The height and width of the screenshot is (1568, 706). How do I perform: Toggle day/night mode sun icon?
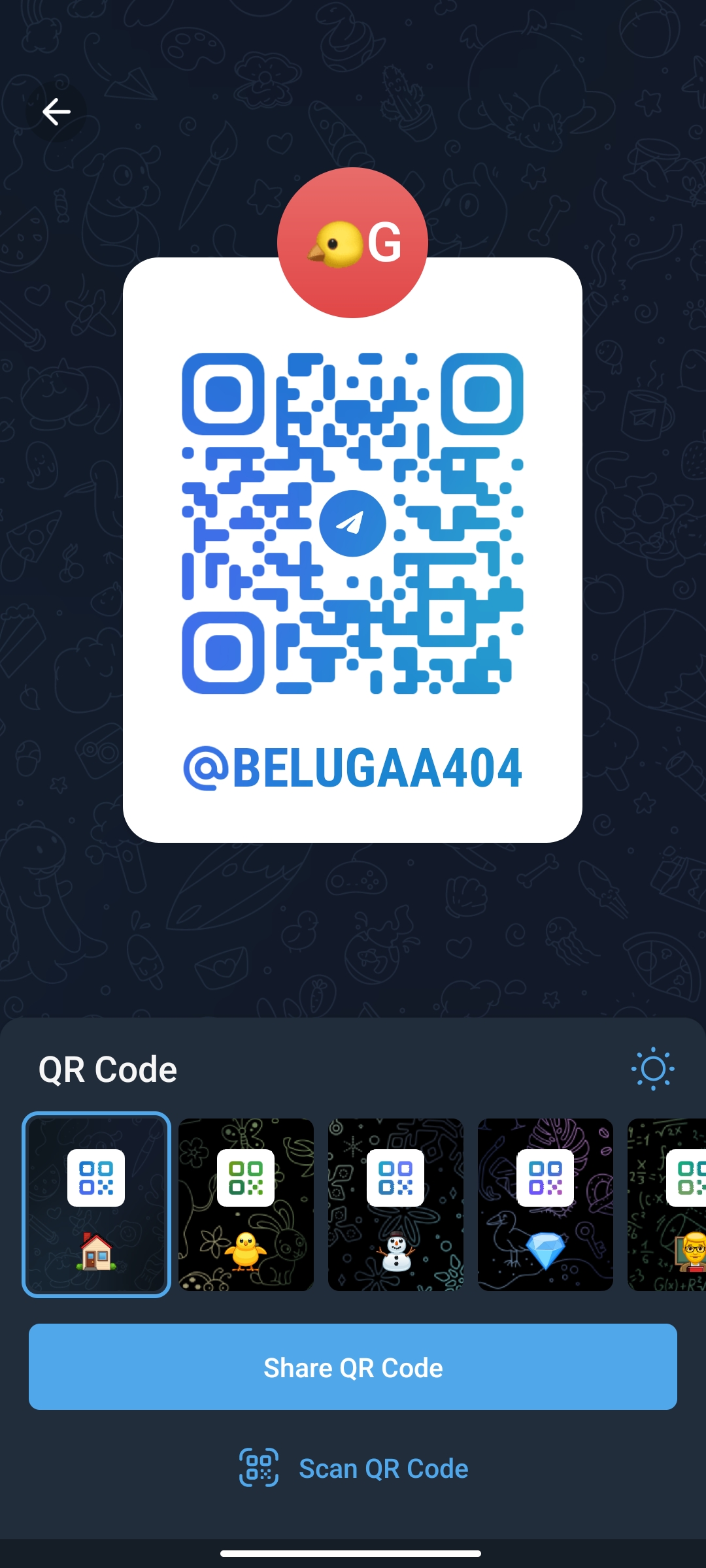[652, 1069]
